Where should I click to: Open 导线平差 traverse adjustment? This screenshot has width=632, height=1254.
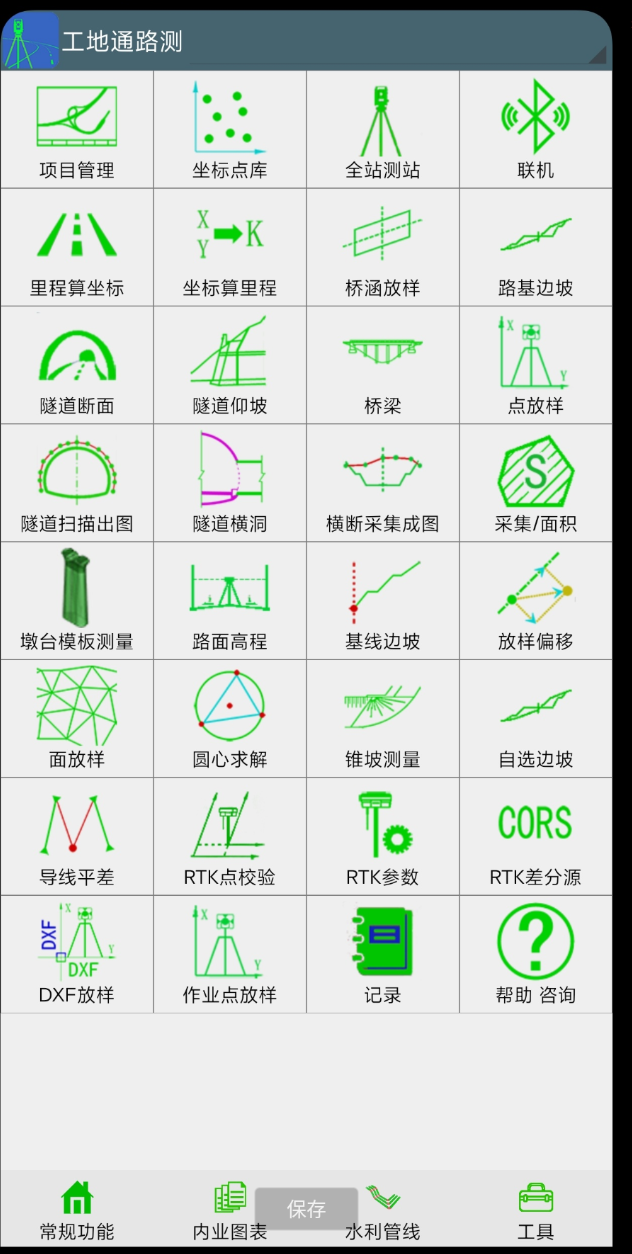(77, 838)
